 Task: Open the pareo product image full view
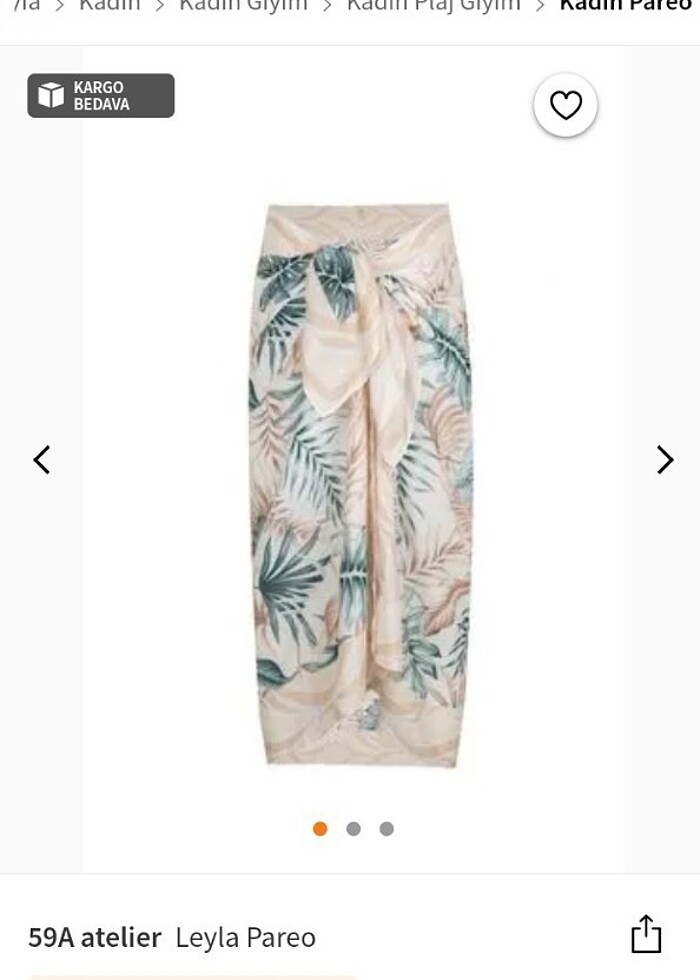(x=358, y=485)
